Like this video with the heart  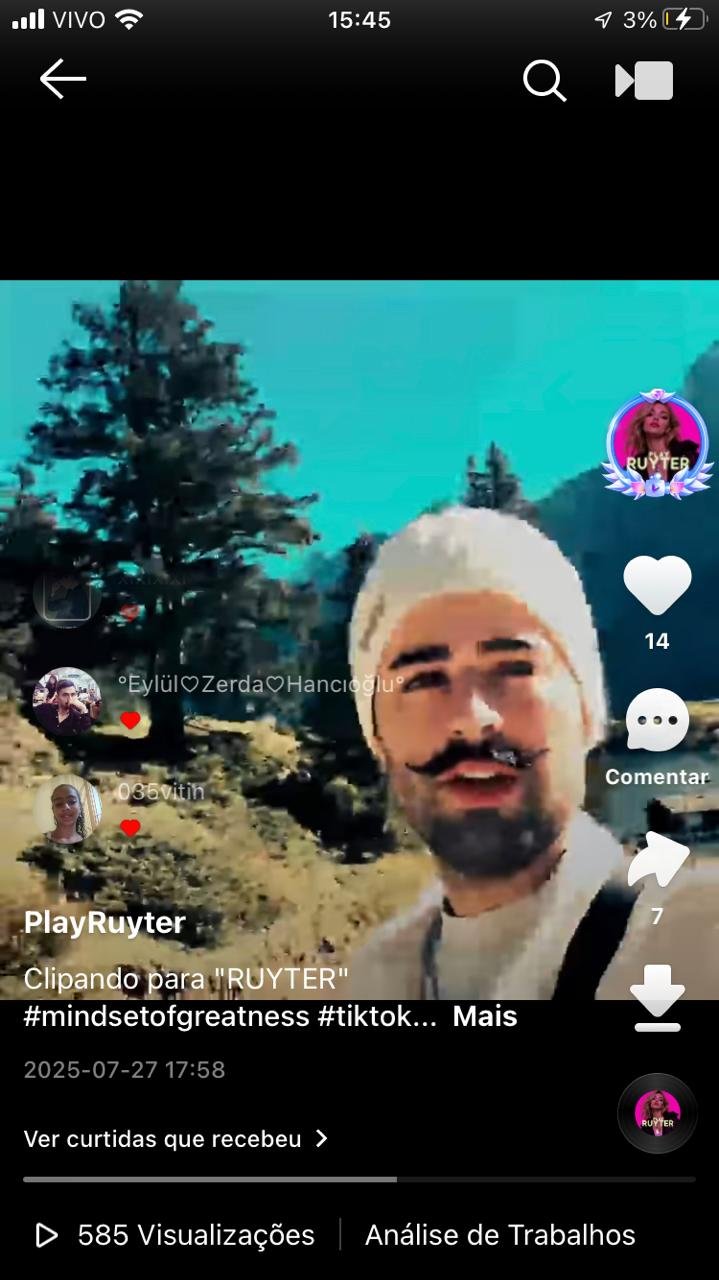(657, 585)
